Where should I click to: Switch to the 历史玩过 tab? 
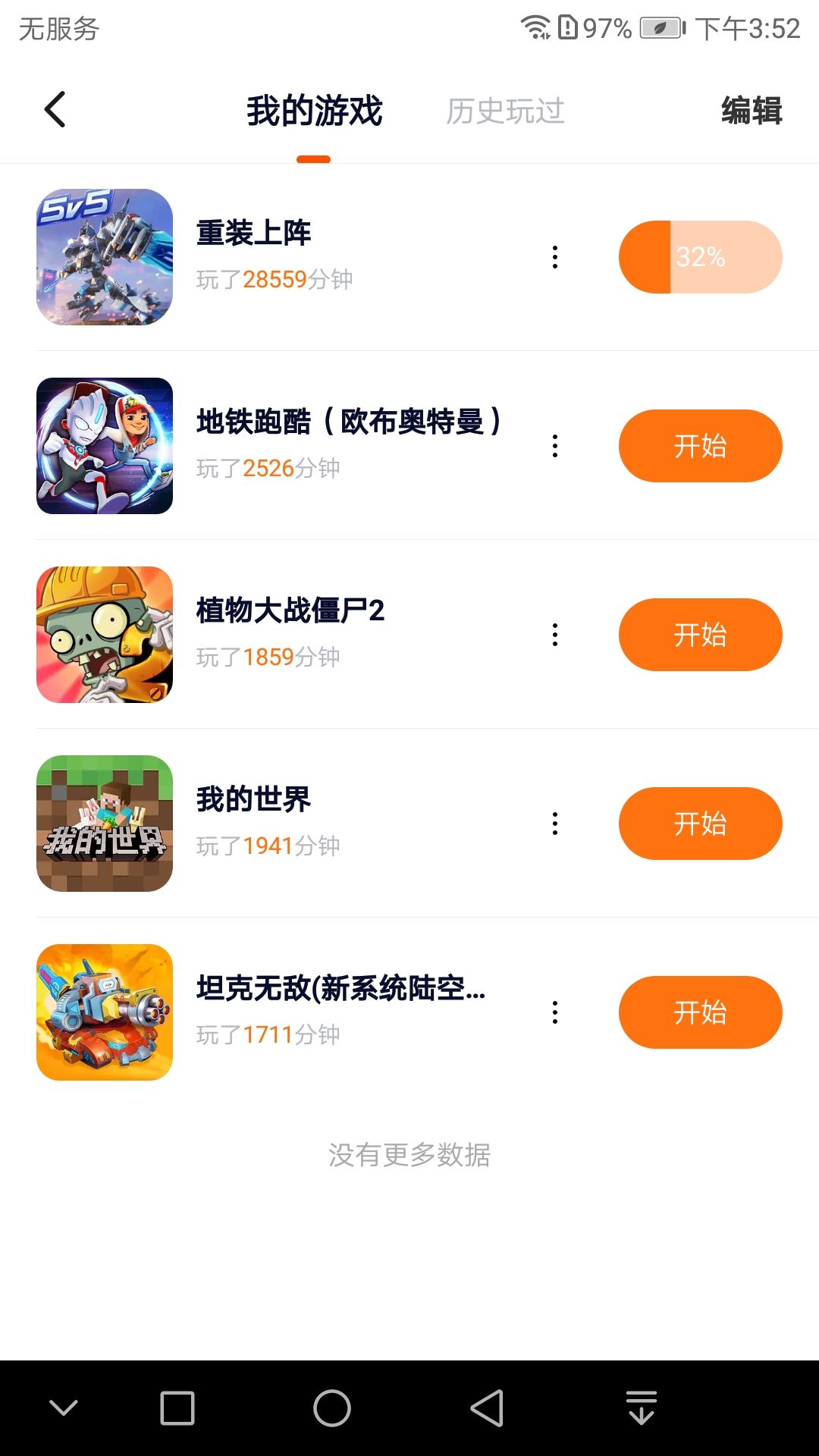pos(505,111)
